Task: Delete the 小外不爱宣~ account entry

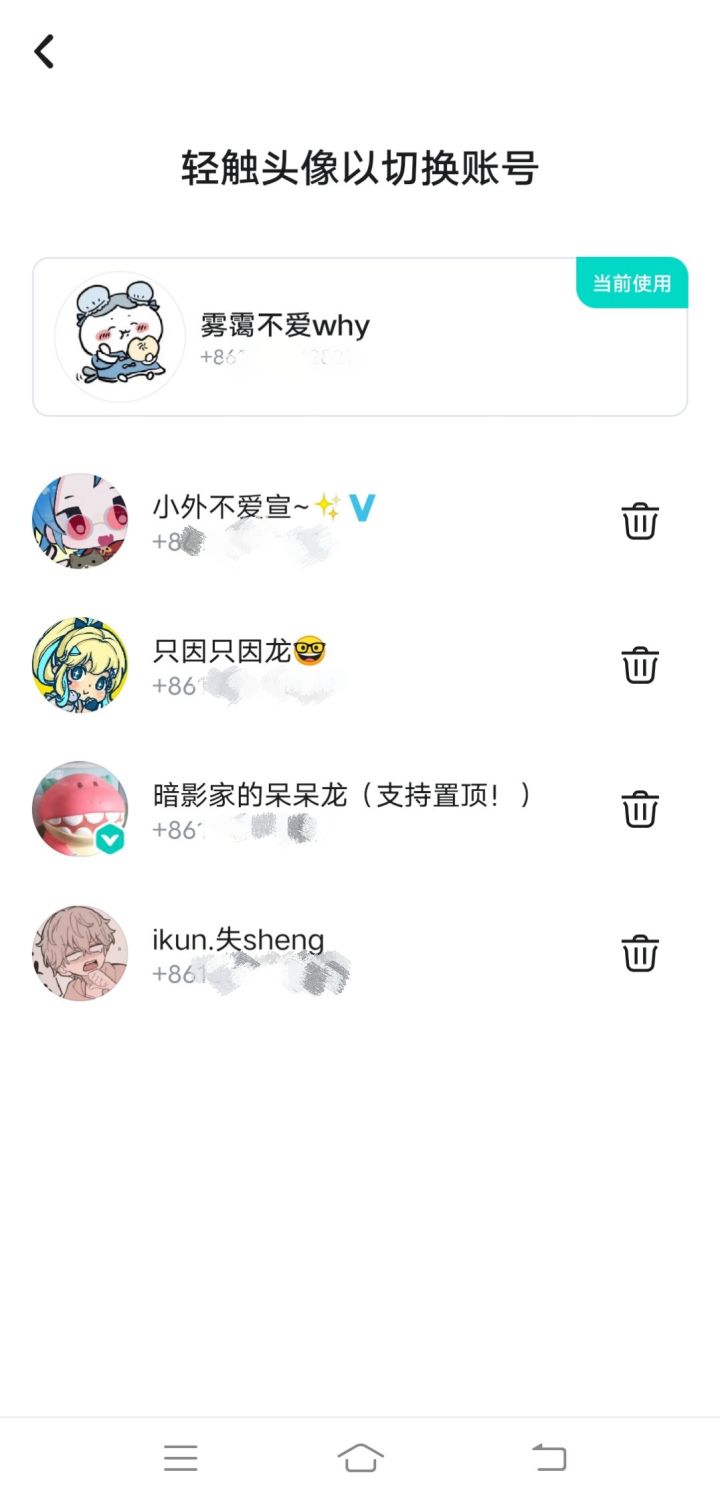Action: pos(640,521)
